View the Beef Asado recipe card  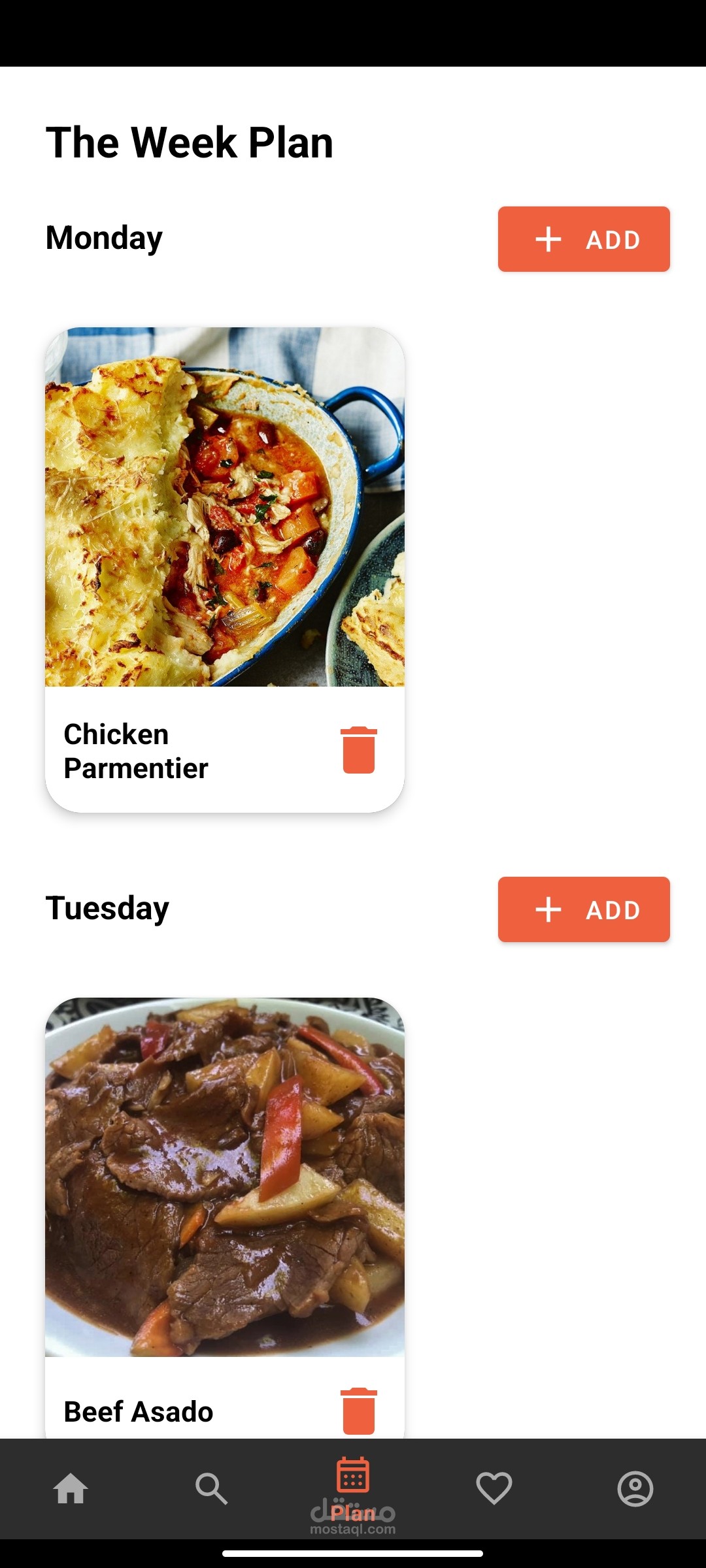(x=224, y=1176)
